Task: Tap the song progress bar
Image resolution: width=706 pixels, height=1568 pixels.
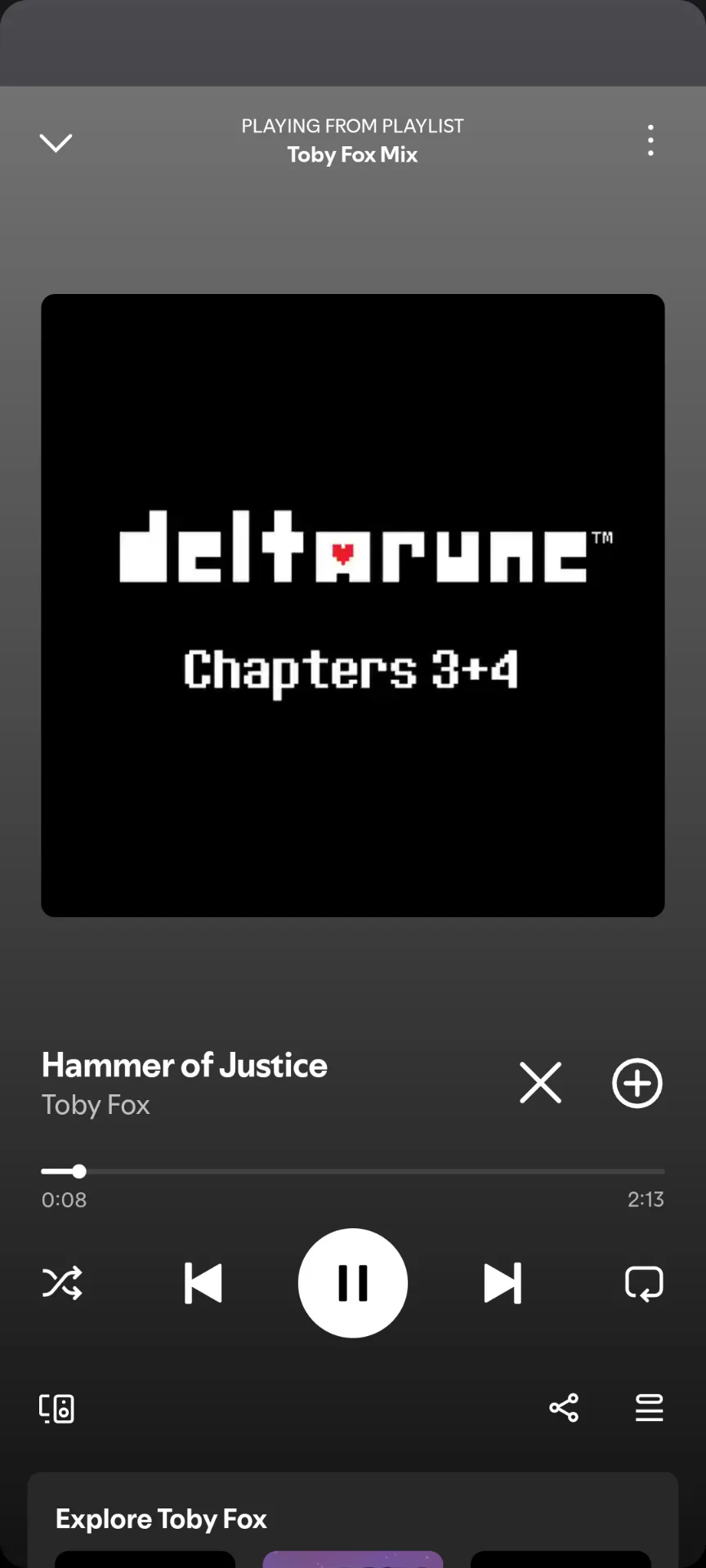Action: (x=353, y=1171)
